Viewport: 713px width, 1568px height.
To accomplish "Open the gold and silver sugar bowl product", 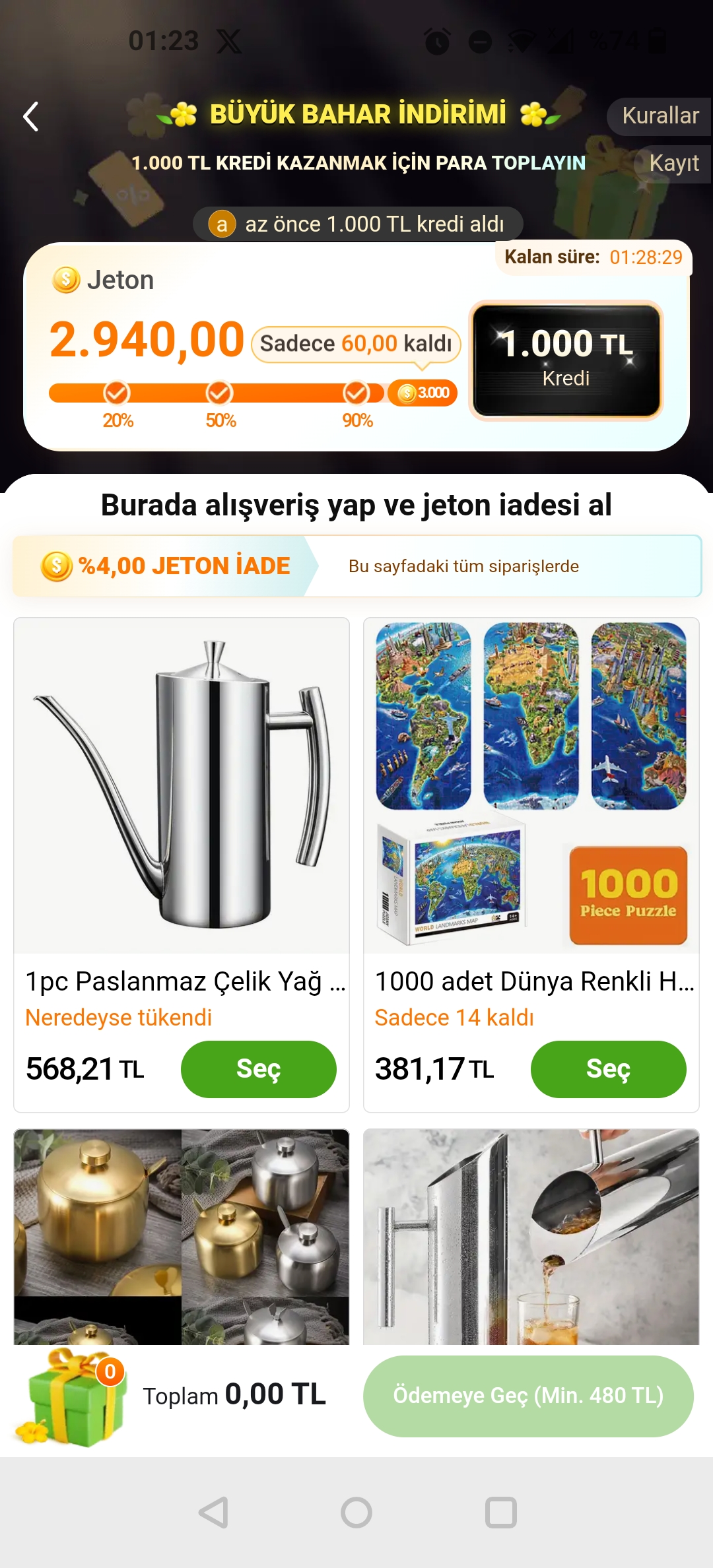I will pos(182,1237).
